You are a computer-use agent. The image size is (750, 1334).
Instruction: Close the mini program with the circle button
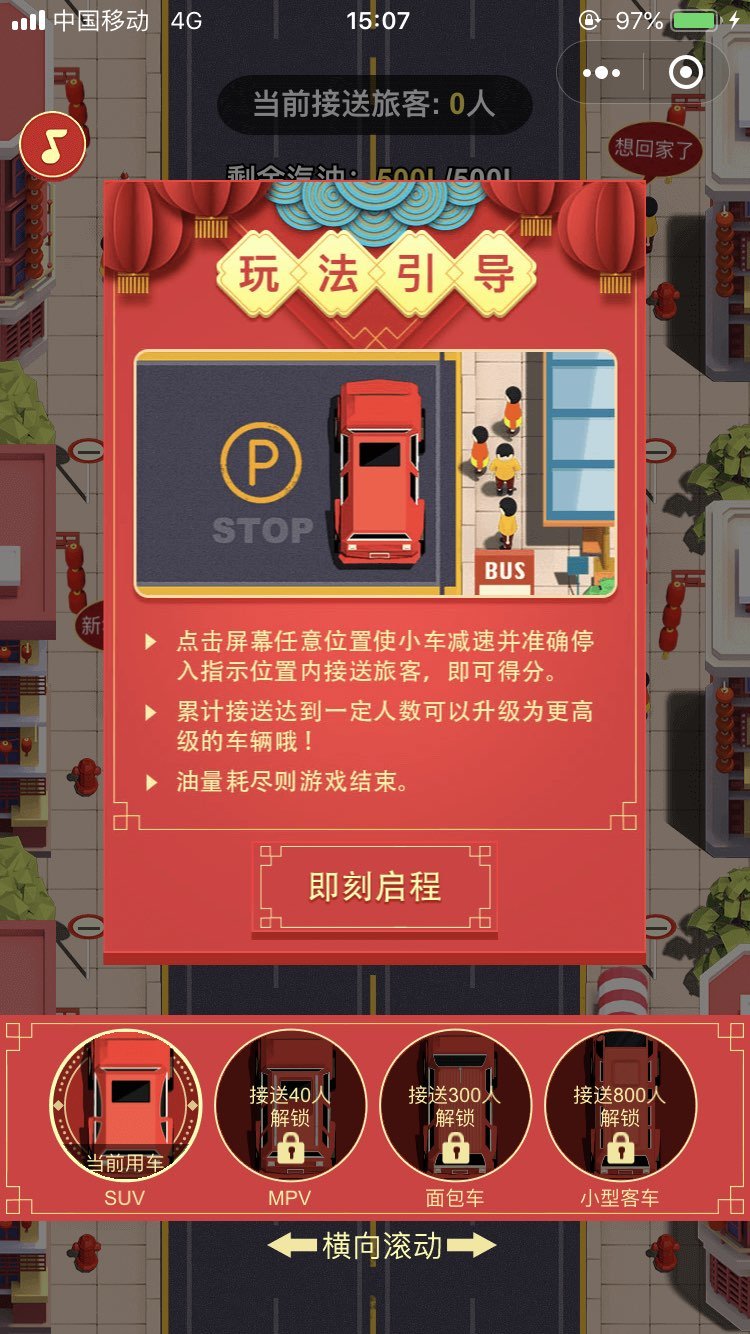click(686, 73)
